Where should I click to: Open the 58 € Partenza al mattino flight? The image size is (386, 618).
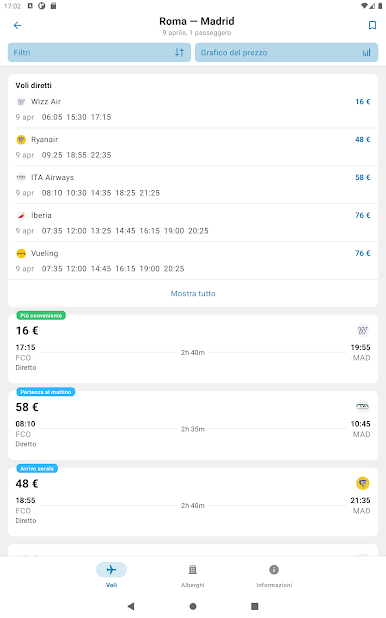tap(193, 425)
